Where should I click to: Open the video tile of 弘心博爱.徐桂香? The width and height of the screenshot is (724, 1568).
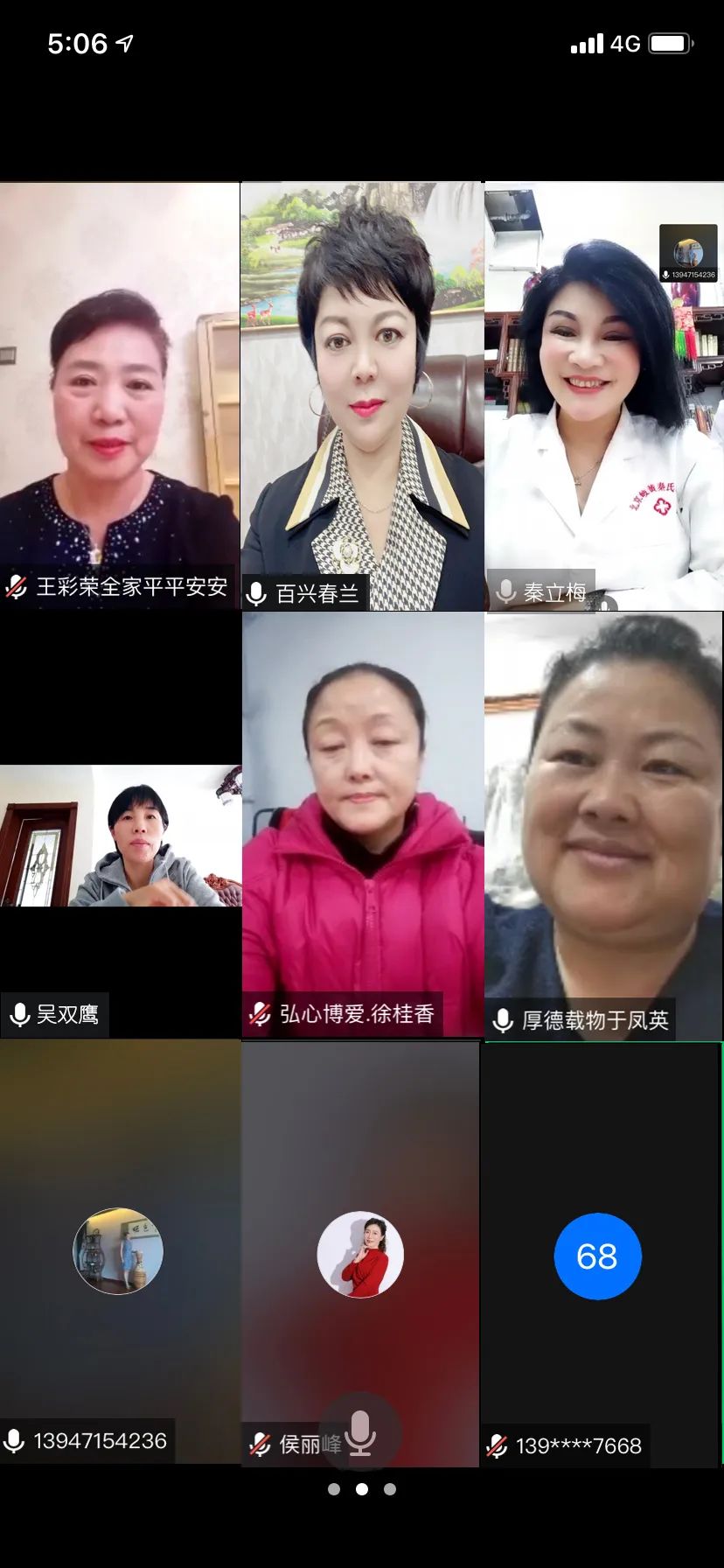(361, 822)
